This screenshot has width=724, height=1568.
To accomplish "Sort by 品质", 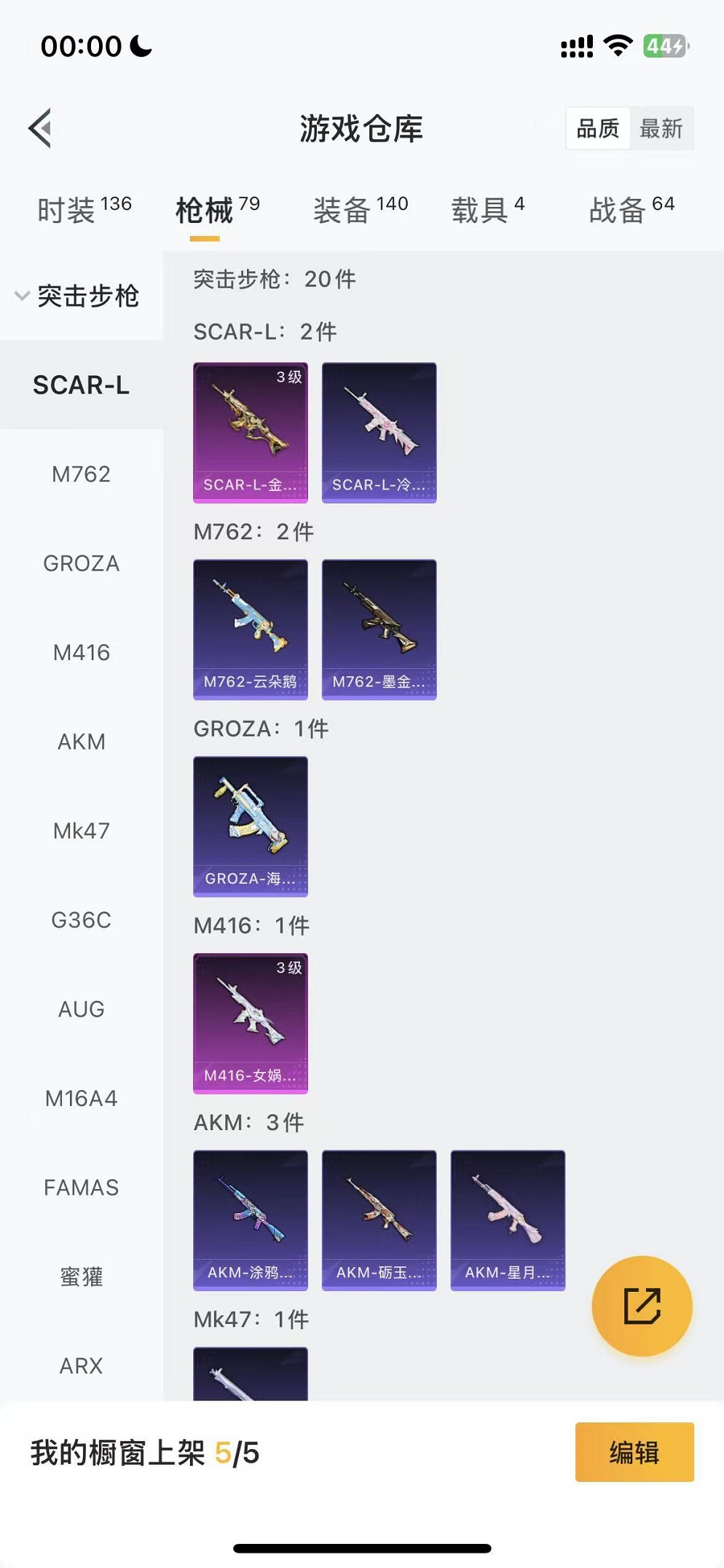I will pyautogui.click(x=597, y=129).
